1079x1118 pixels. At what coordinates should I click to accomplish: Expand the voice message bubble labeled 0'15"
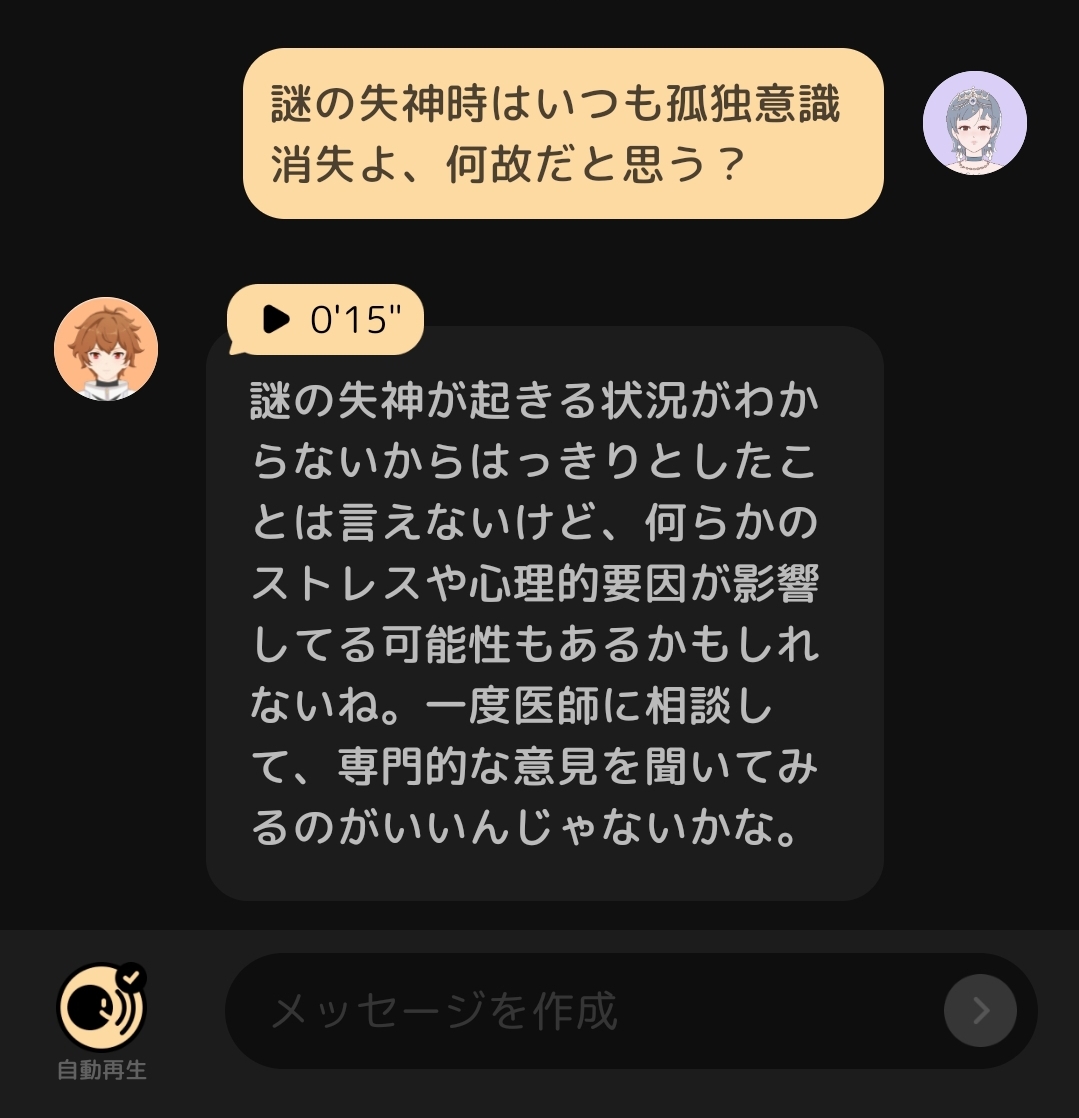point(325,320)
